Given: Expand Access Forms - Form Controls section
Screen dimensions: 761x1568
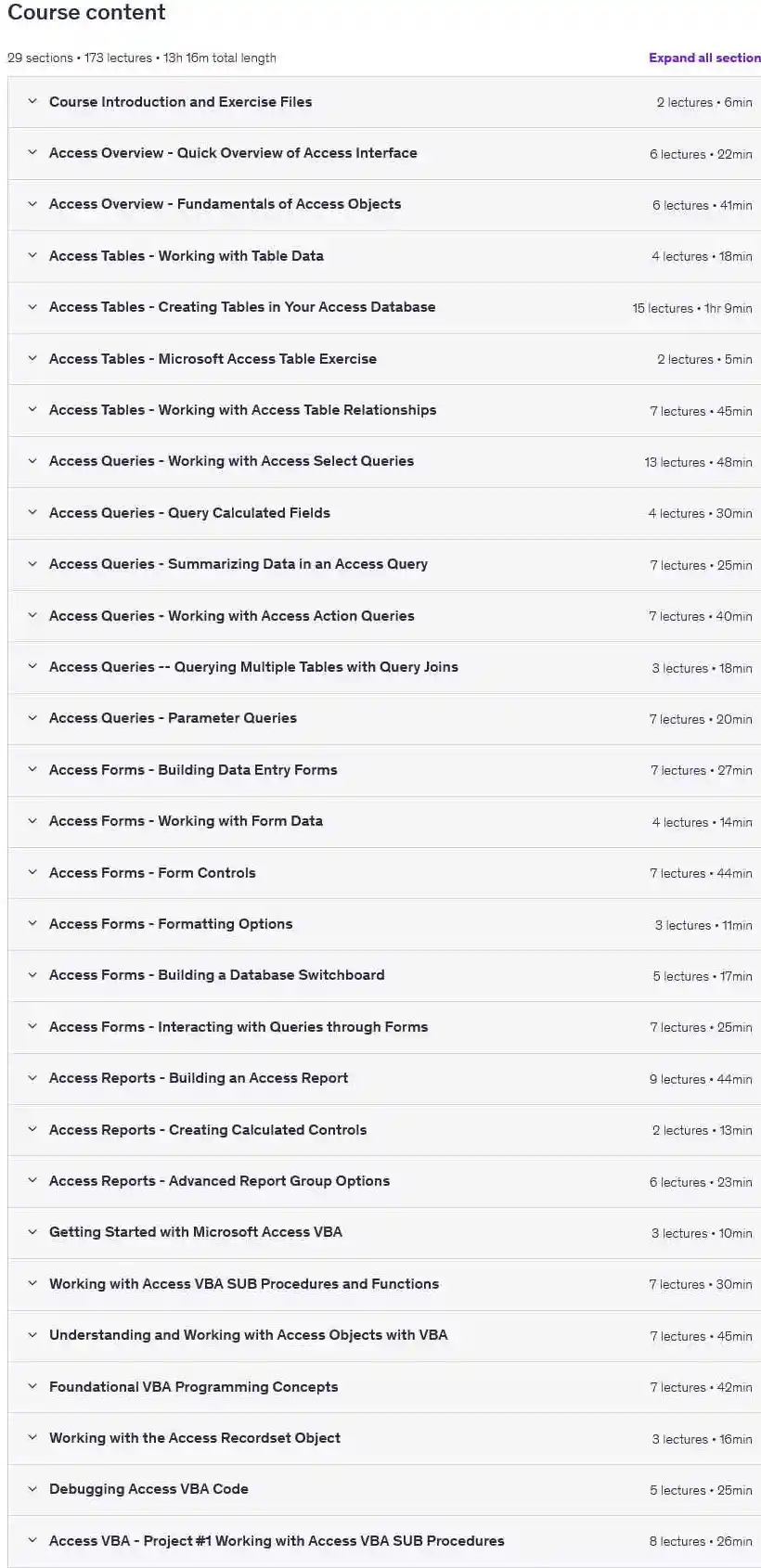Looking at the screenshot, I should pyautogui.click(x=384, y=873).
